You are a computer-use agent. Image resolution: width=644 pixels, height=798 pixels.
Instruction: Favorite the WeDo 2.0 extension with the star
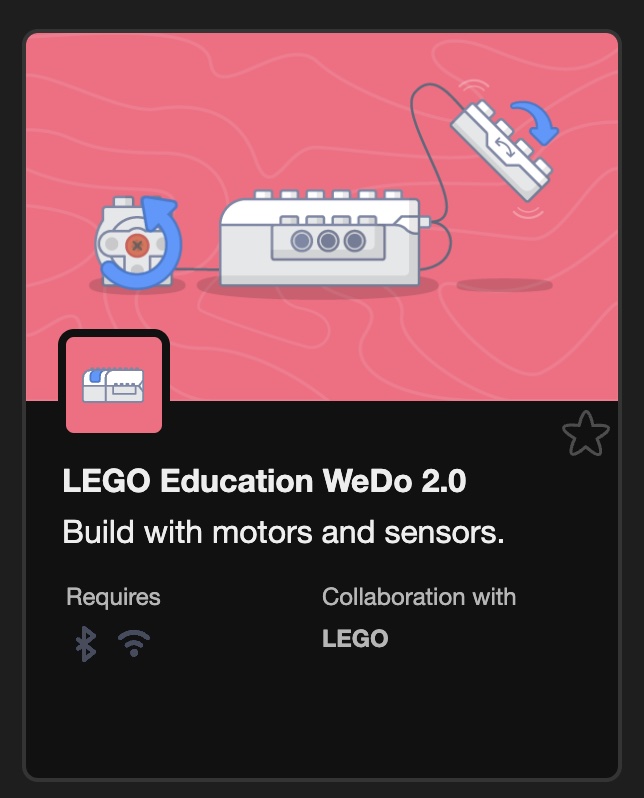585,435
